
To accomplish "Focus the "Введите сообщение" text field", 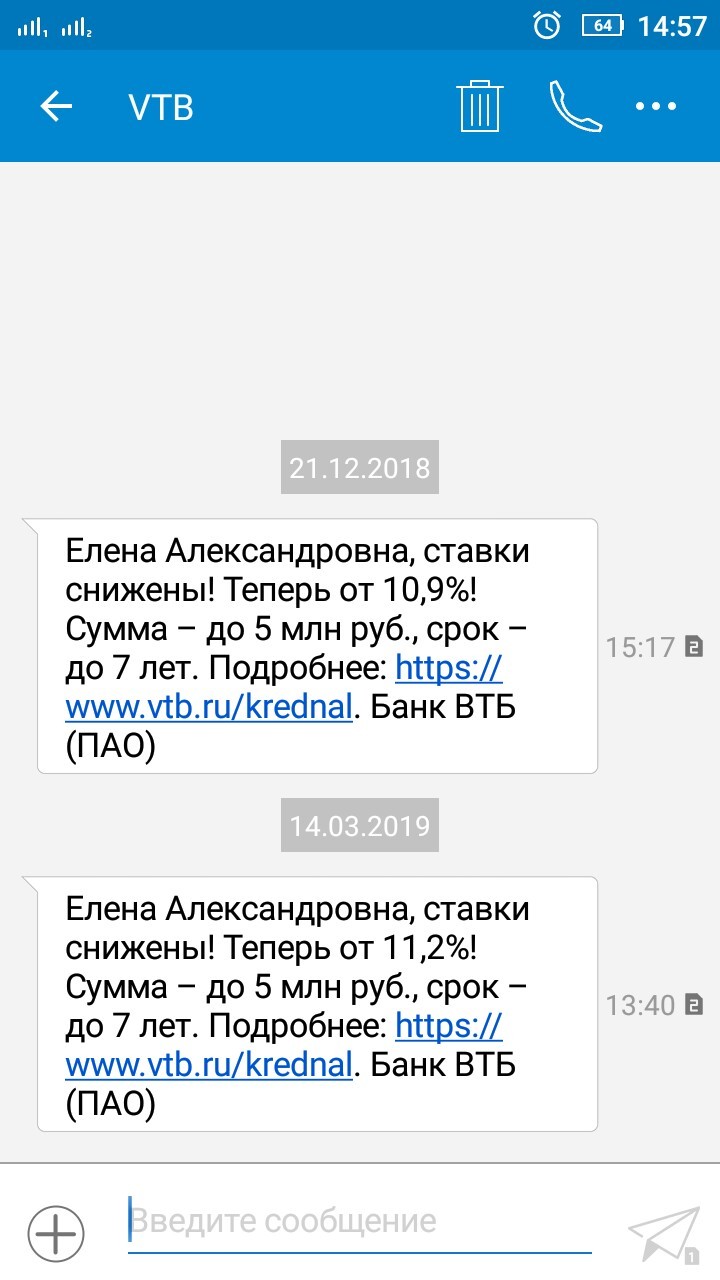I will 360,1222.
